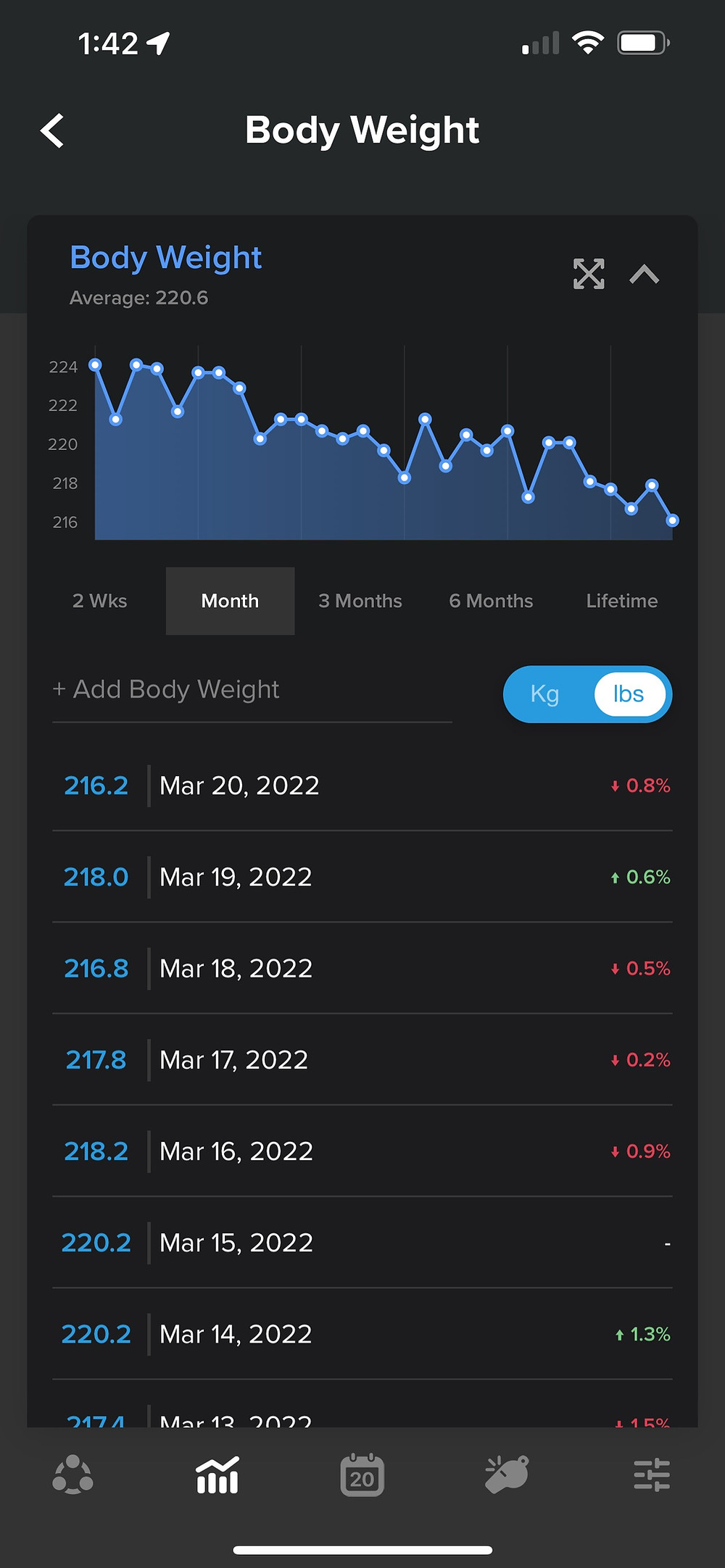
Task: Open the coach whistle tab
Action: [507, 1475]
